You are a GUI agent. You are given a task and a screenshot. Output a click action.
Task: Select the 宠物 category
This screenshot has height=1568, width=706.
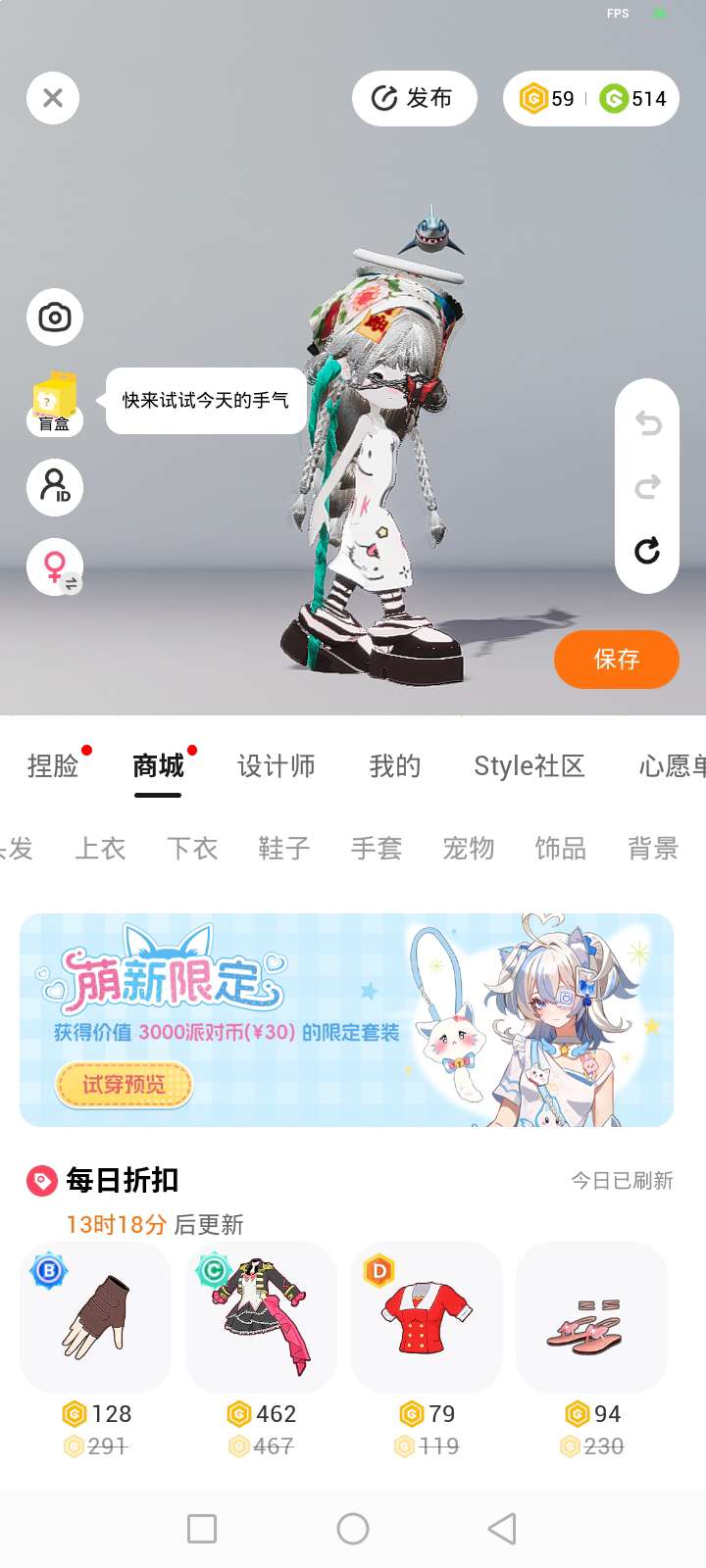(469, 849)
